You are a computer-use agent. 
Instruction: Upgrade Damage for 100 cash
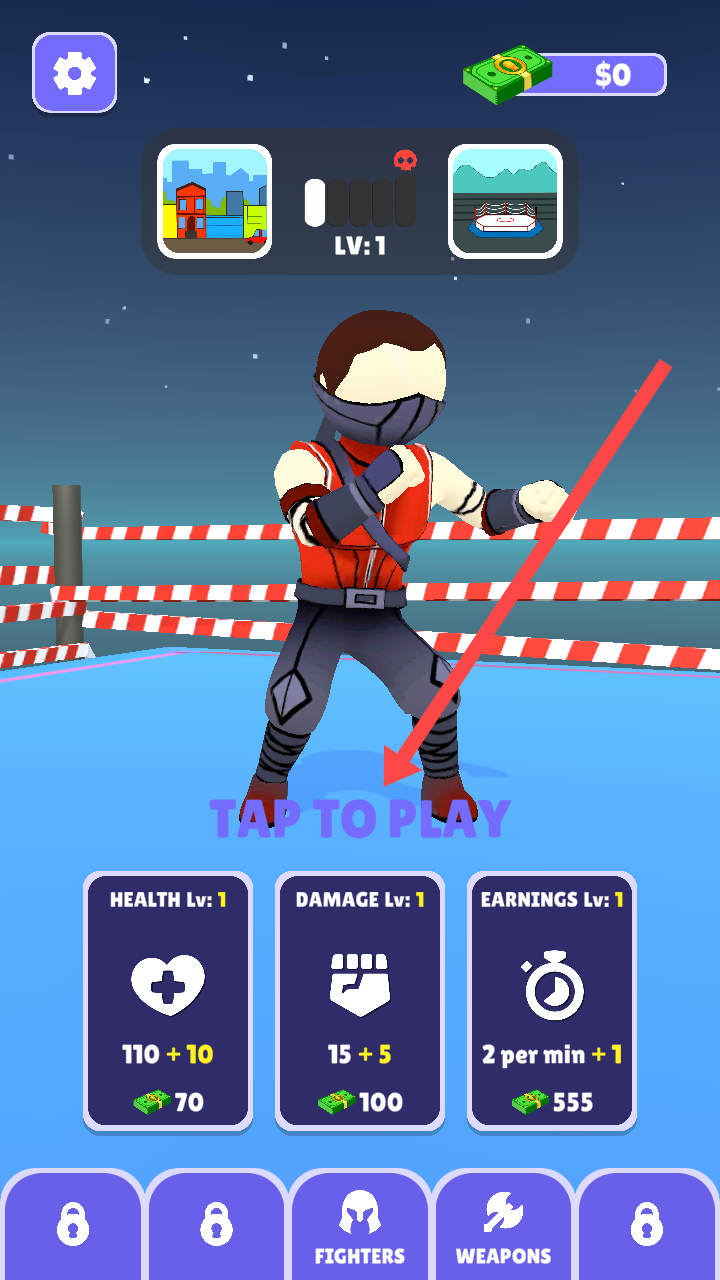click(360, 1001)
